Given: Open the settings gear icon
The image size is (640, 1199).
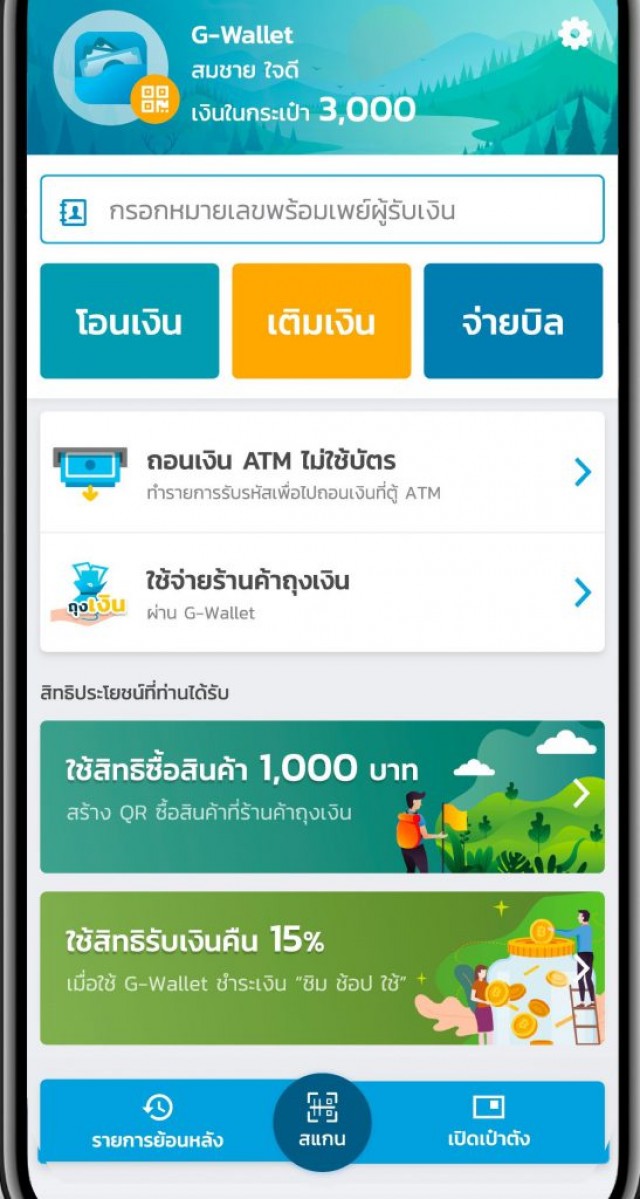Looking at the screenshot, I should (574, 34).
